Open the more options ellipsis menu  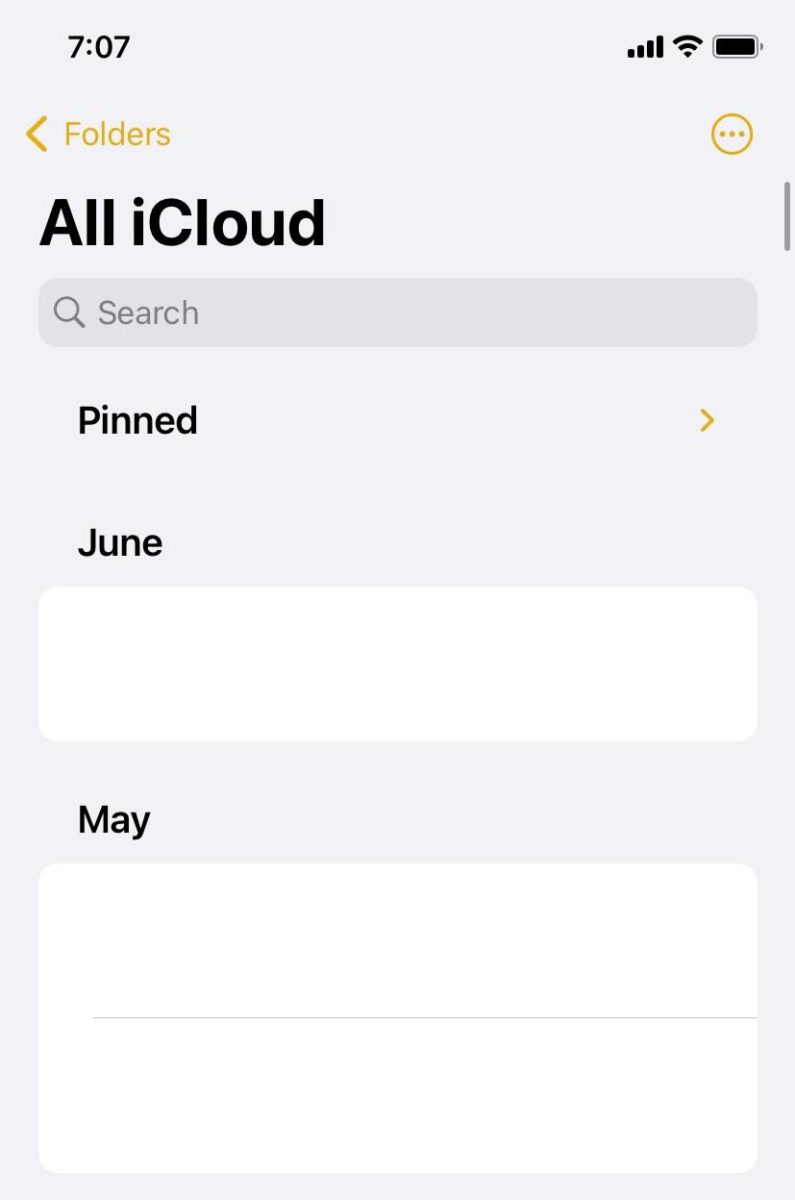pyautogui.click(x=731, y=134)
